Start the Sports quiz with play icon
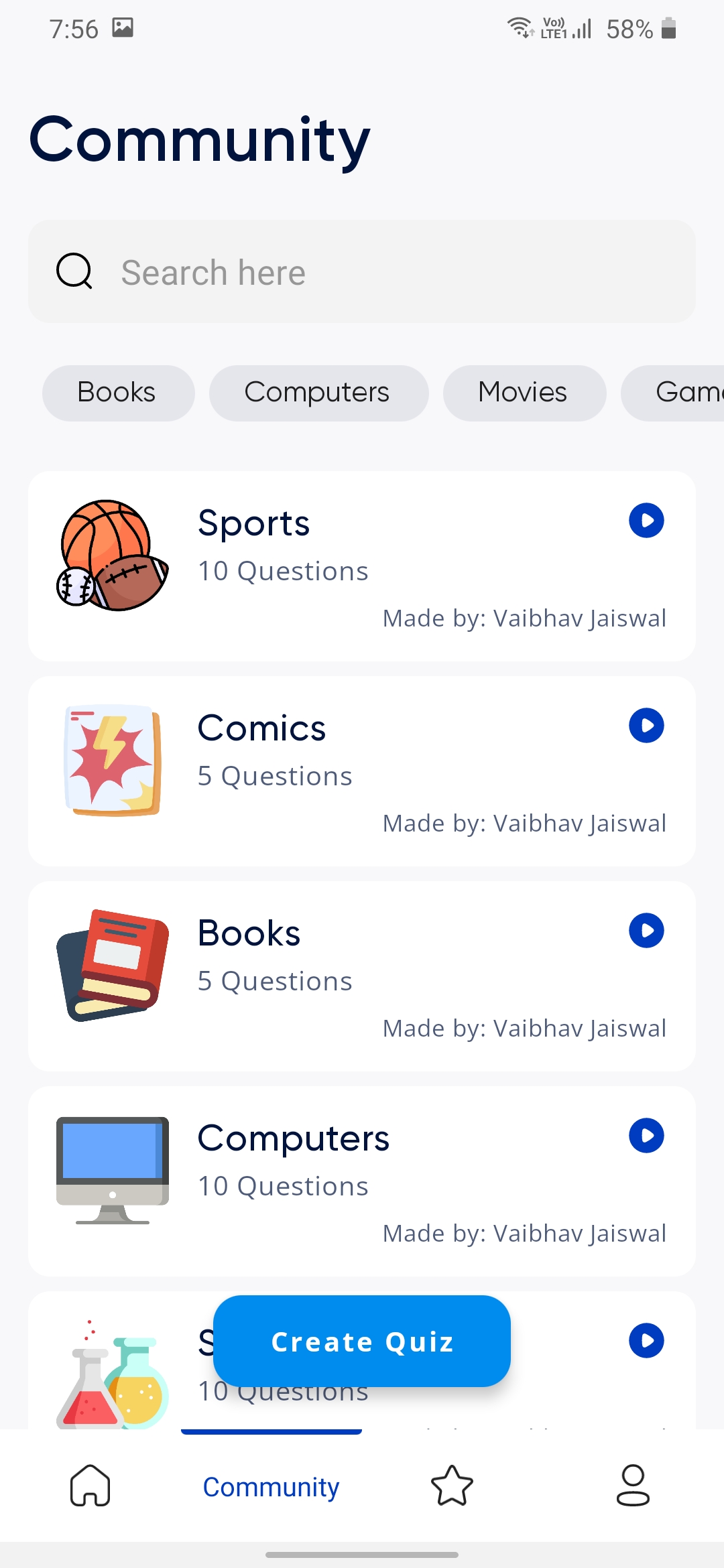The image size is (724, 1568). (646, 521)
